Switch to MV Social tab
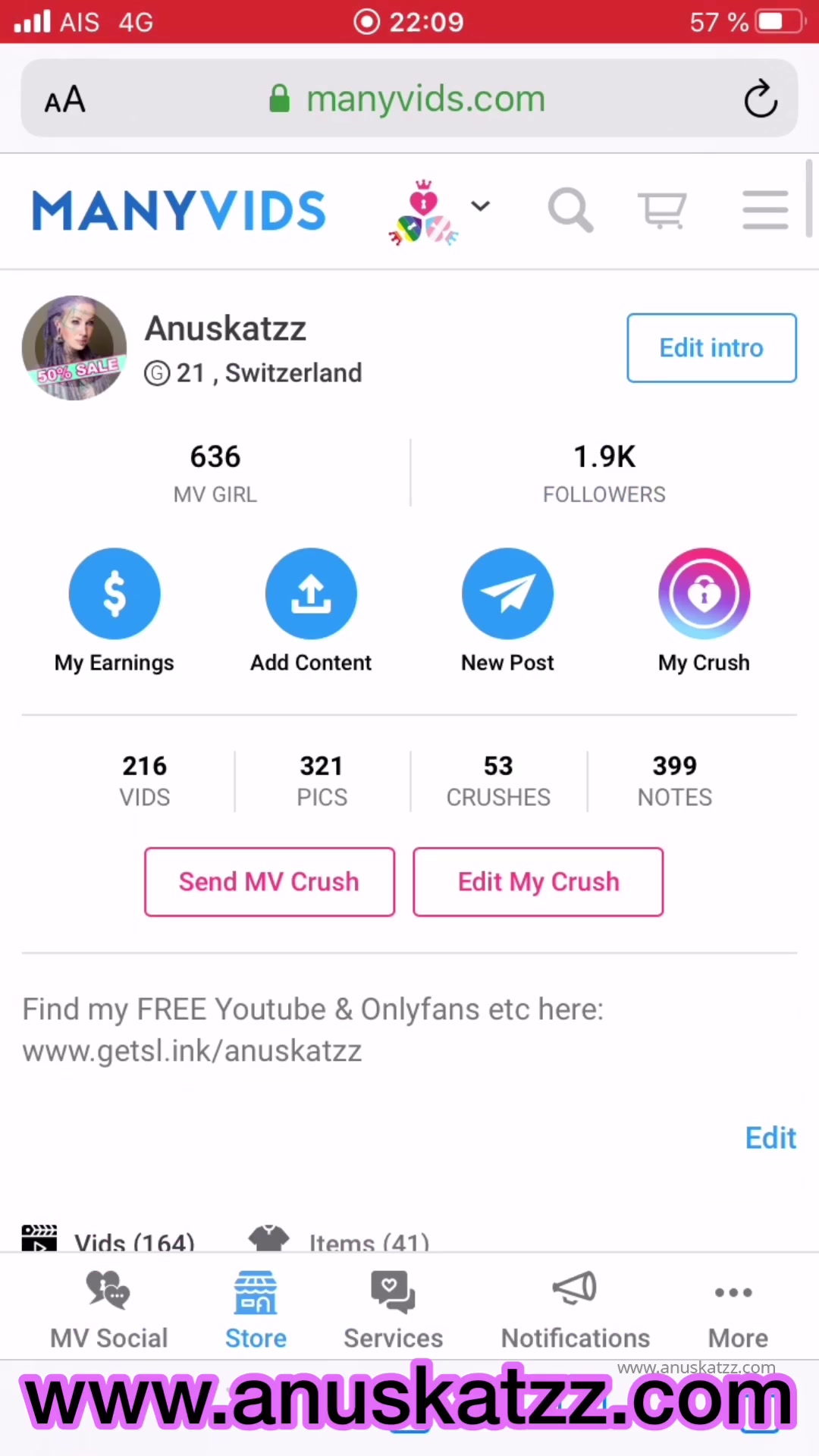Image resolution: width=819 pixels, height=1456 pixels. tap(109, 1310)
